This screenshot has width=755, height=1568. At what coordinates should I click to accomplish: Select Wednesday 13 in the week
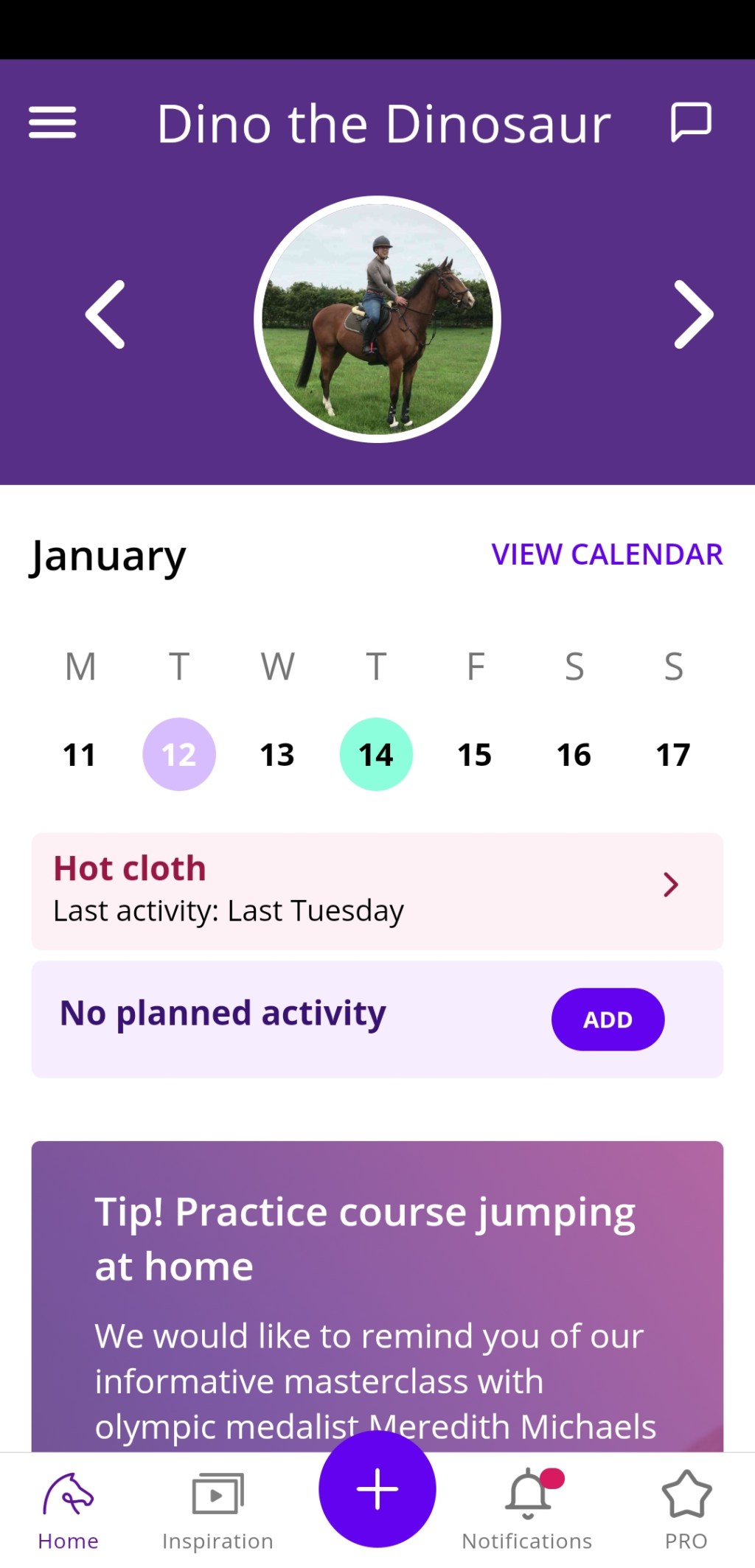pyautogui.click(x=277, y=754)
